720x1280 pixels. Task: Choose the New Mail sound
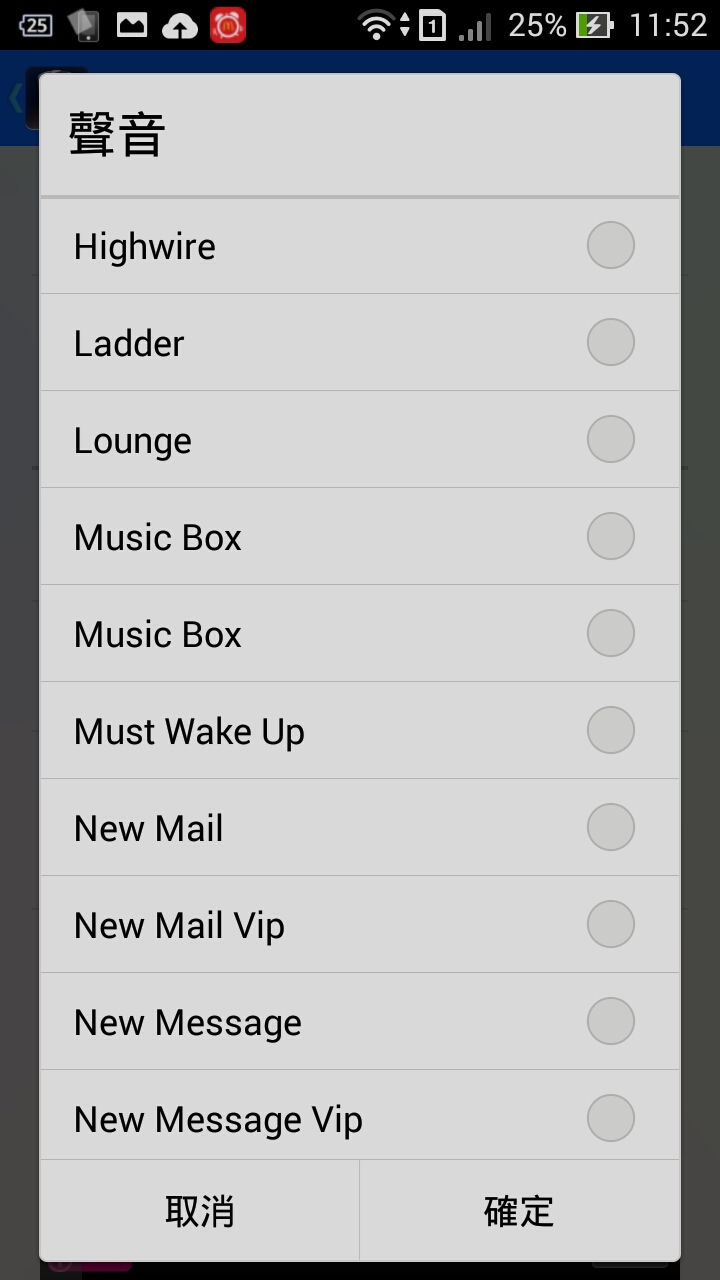tap(359, 828)
